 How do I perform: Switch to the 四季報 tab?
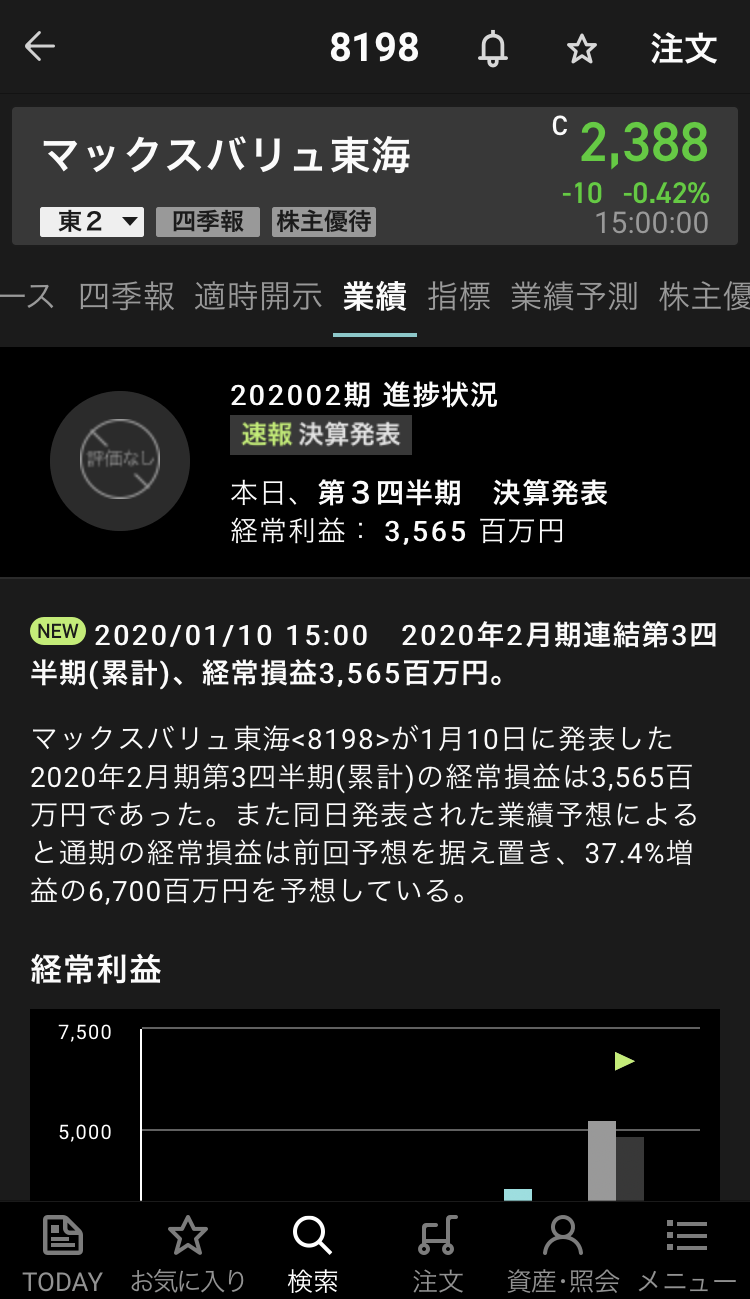(126, 296)
